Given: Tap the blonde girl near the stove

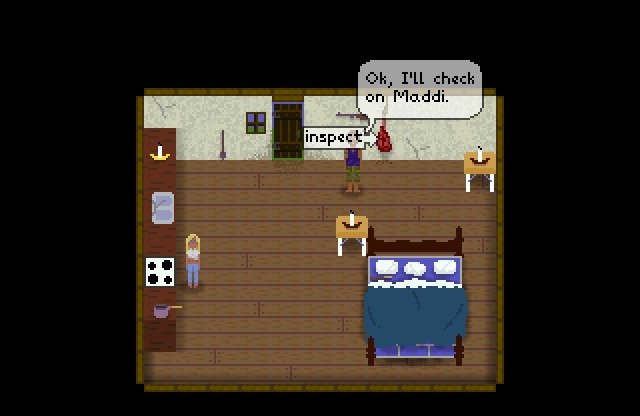Looking at the screenshot, I should coord(193,260).
